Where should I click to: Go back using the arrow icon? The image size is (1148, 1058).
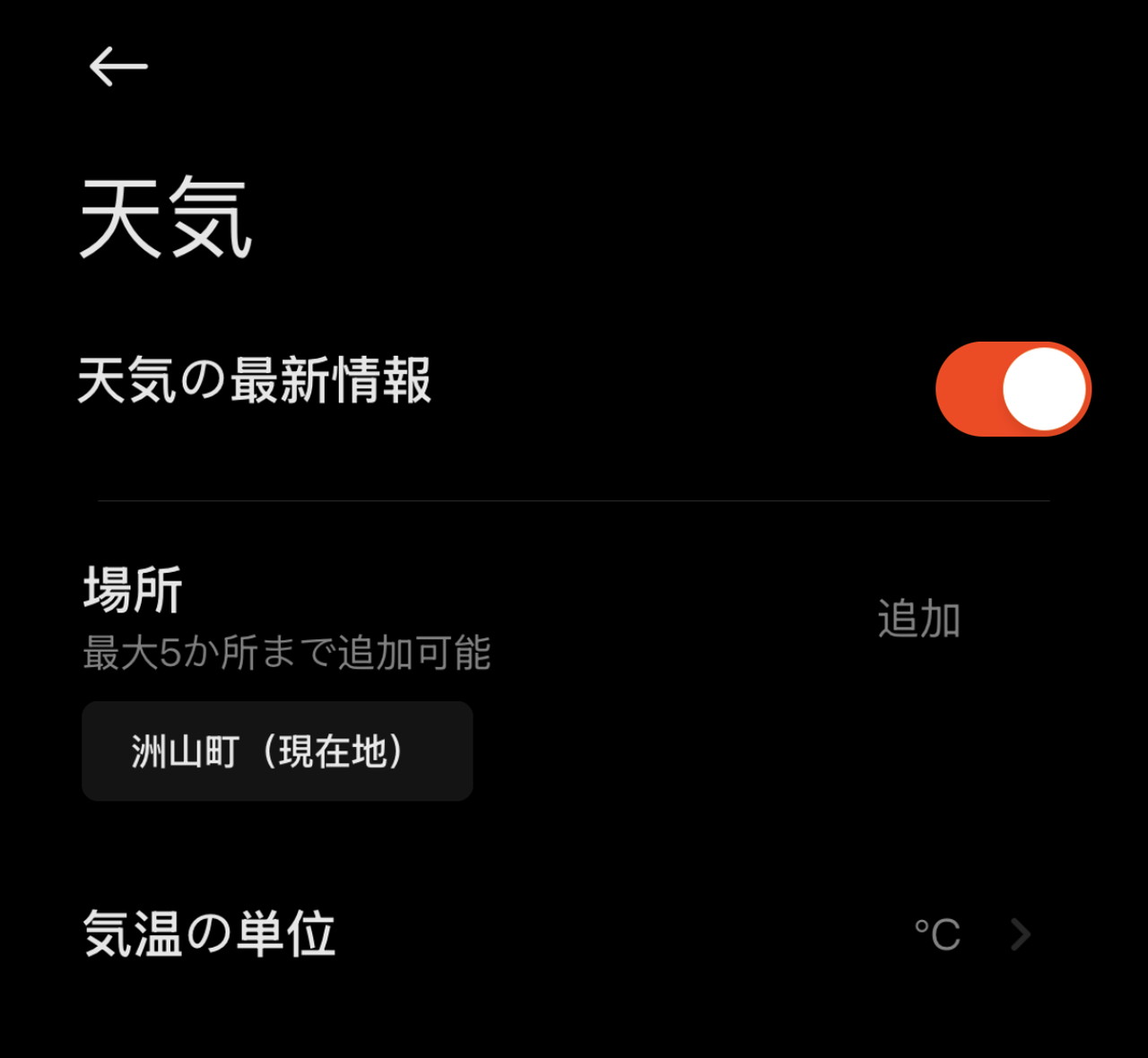click(x=117, y=66)
